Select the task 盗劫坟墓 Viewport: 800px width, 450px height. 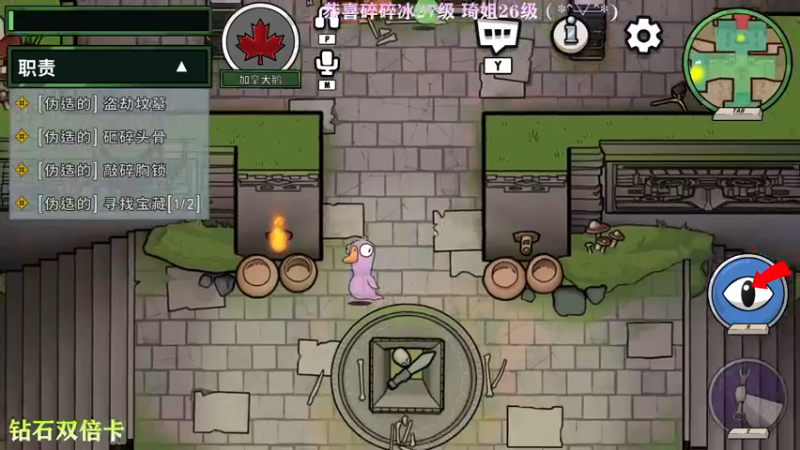[110, 103]
